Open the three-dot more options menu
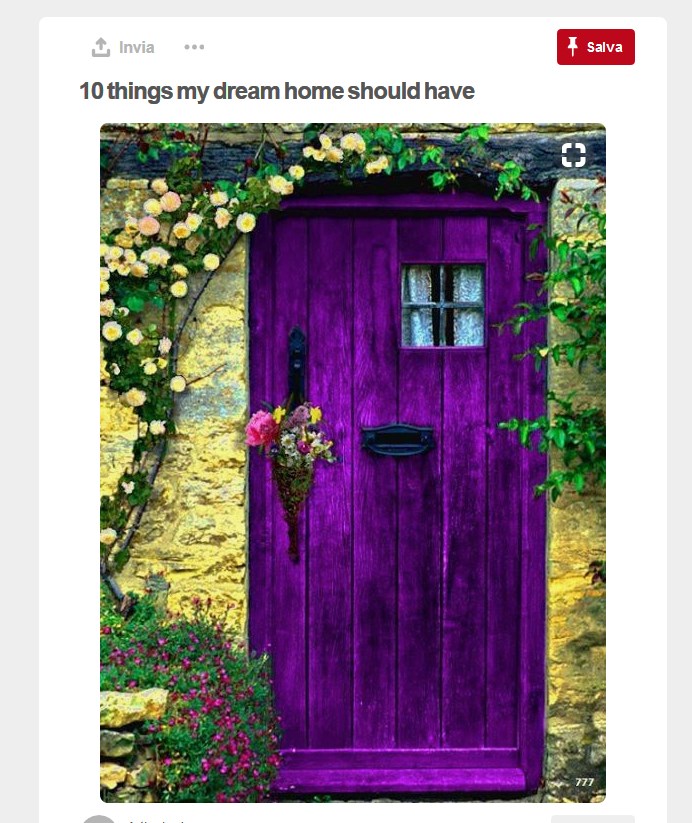This screenshot has height=823, width=692. click(x=194, y=47)
